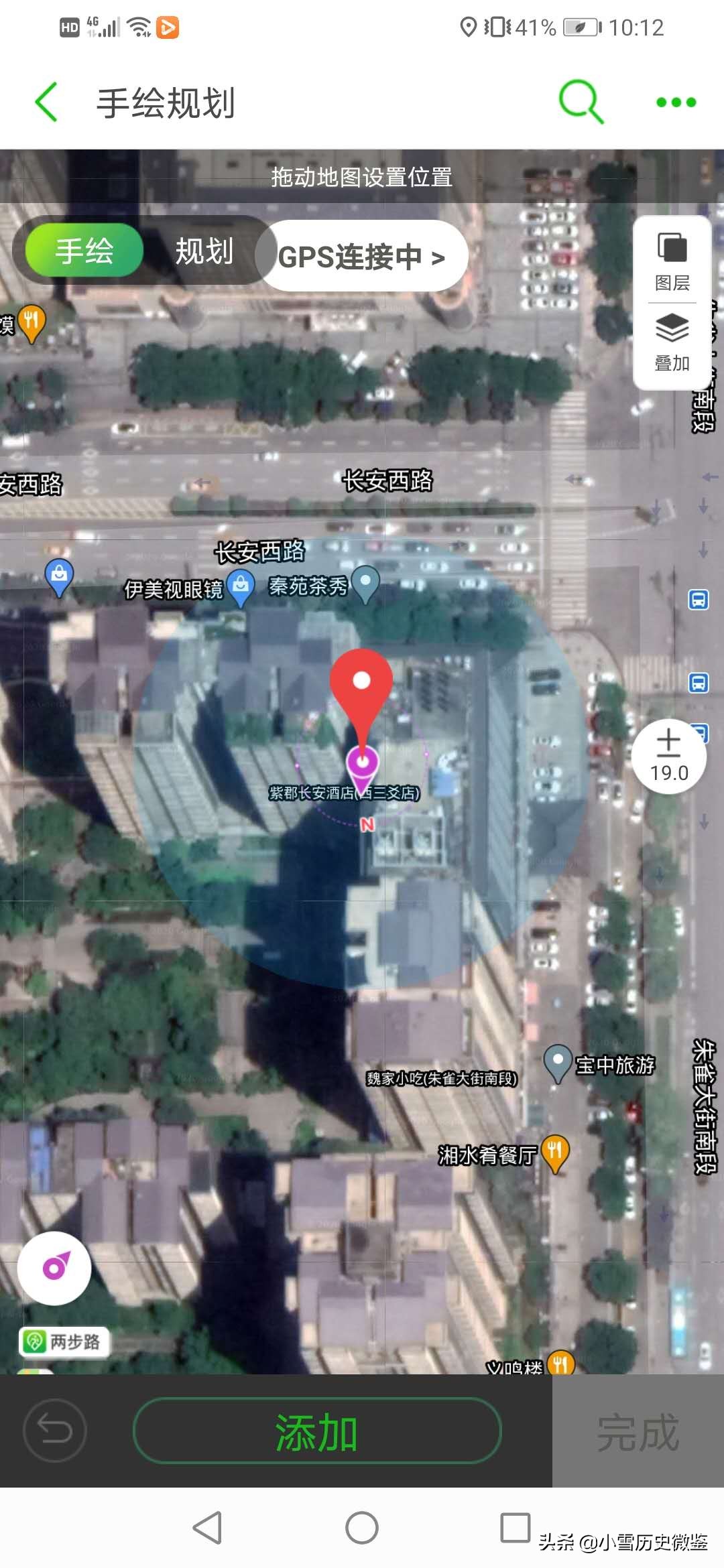Add a point with 添加
The height and width of the screenshot is (1568, 724).
pos(317,1430)
